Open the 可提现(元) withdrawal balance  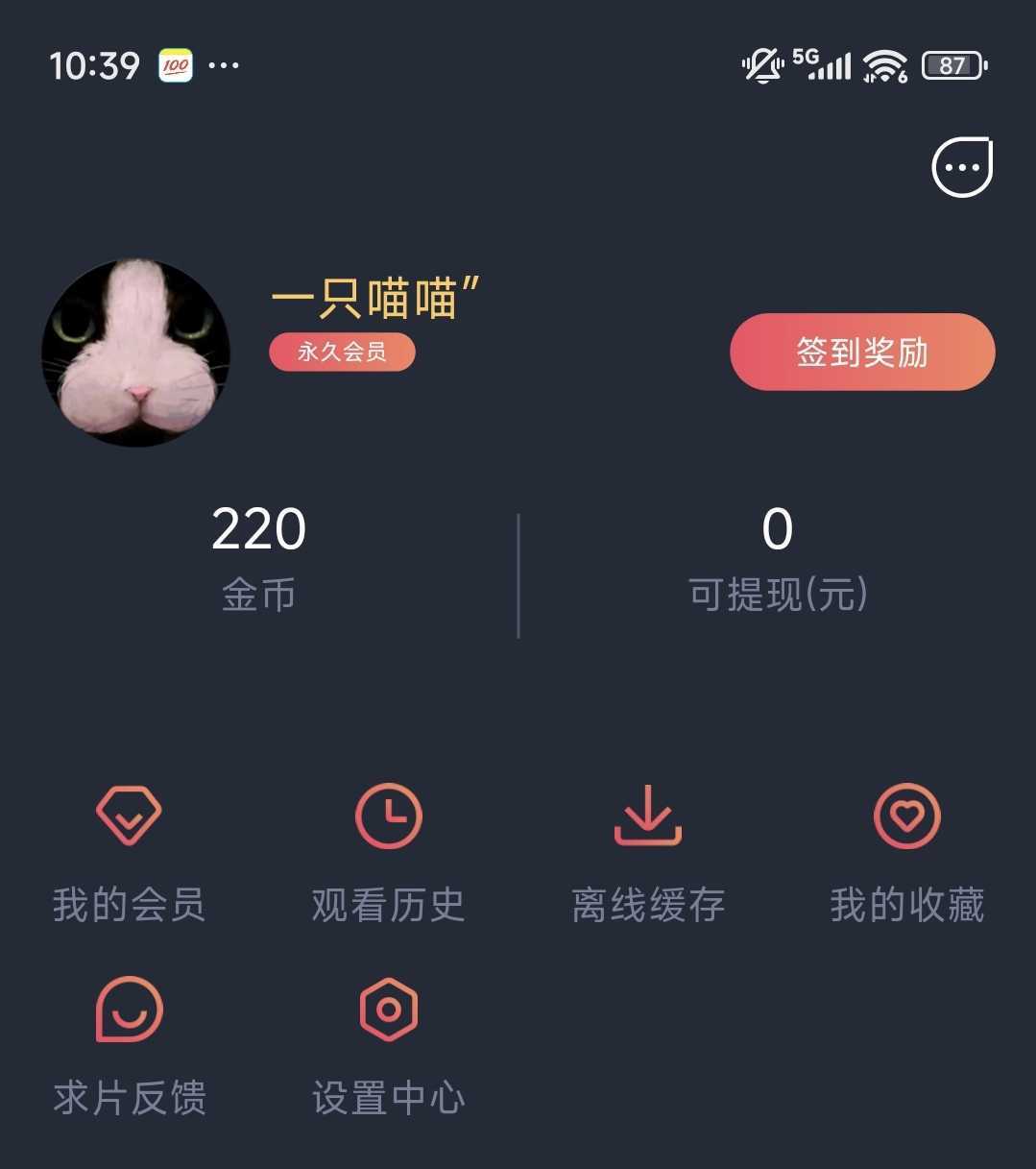coord(777,557)
